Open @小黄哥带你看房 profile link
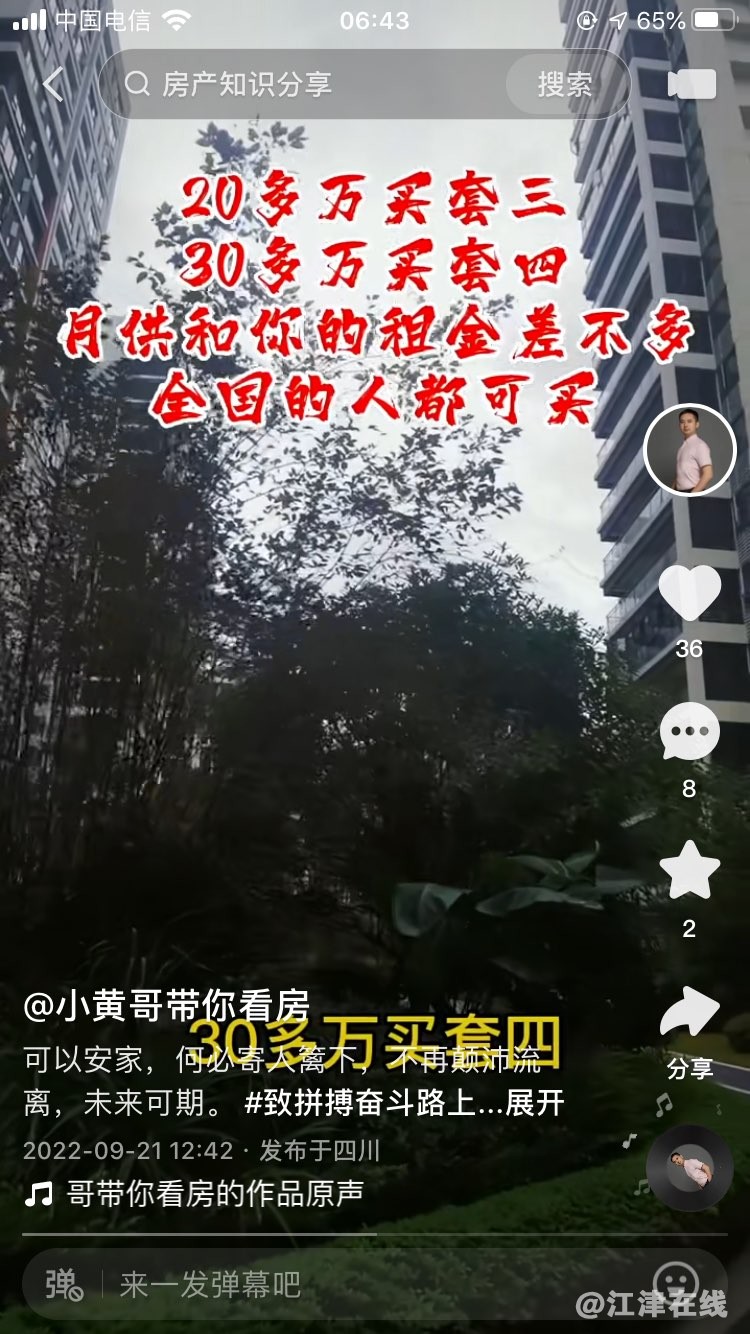The image size is (750, 1334). 167,1005
